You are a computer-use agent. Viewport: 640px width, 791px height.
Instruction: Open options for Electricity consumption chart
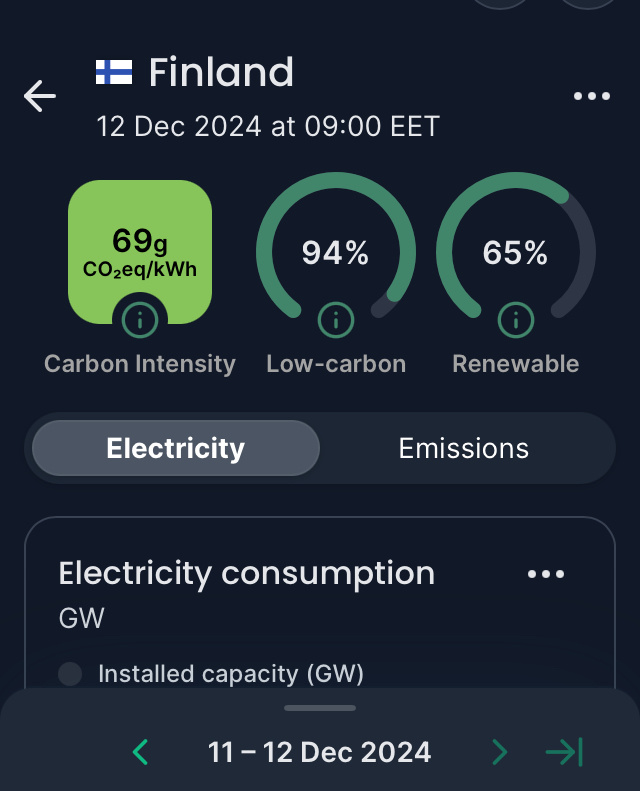click(x=545, y=574)
